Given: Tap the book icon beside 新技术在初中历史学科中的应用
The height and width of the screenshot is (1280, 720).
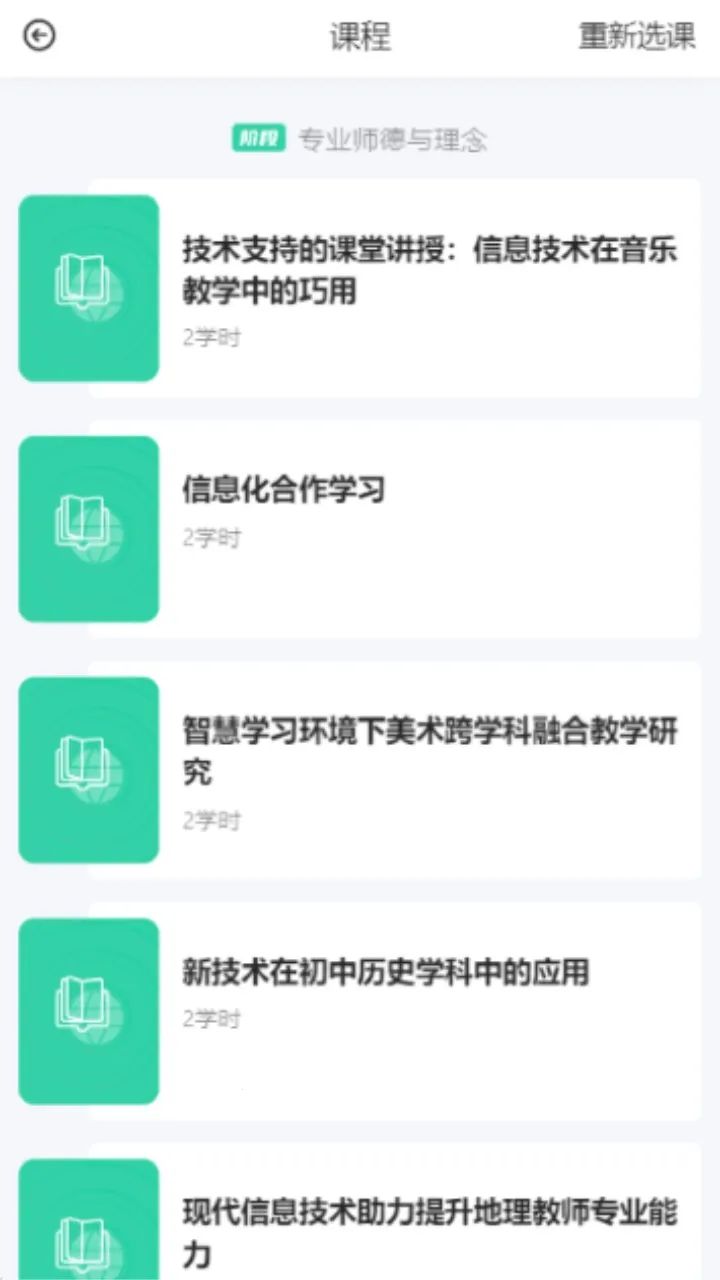Looking at the screenshot, I should 88,1010.
